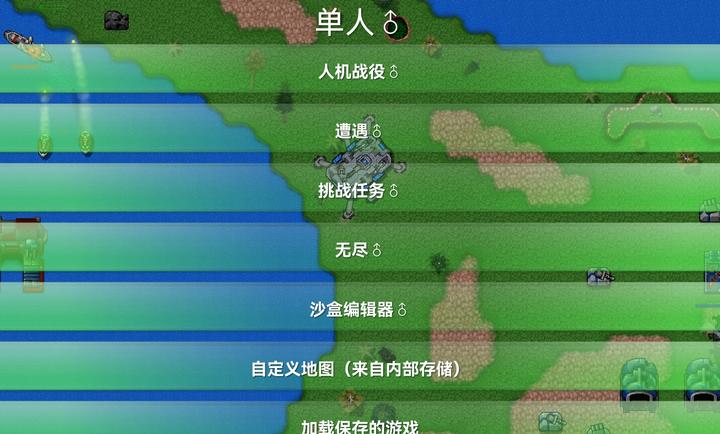
Task: Start the 无尽 endless mode
Action: click(359, 250)
